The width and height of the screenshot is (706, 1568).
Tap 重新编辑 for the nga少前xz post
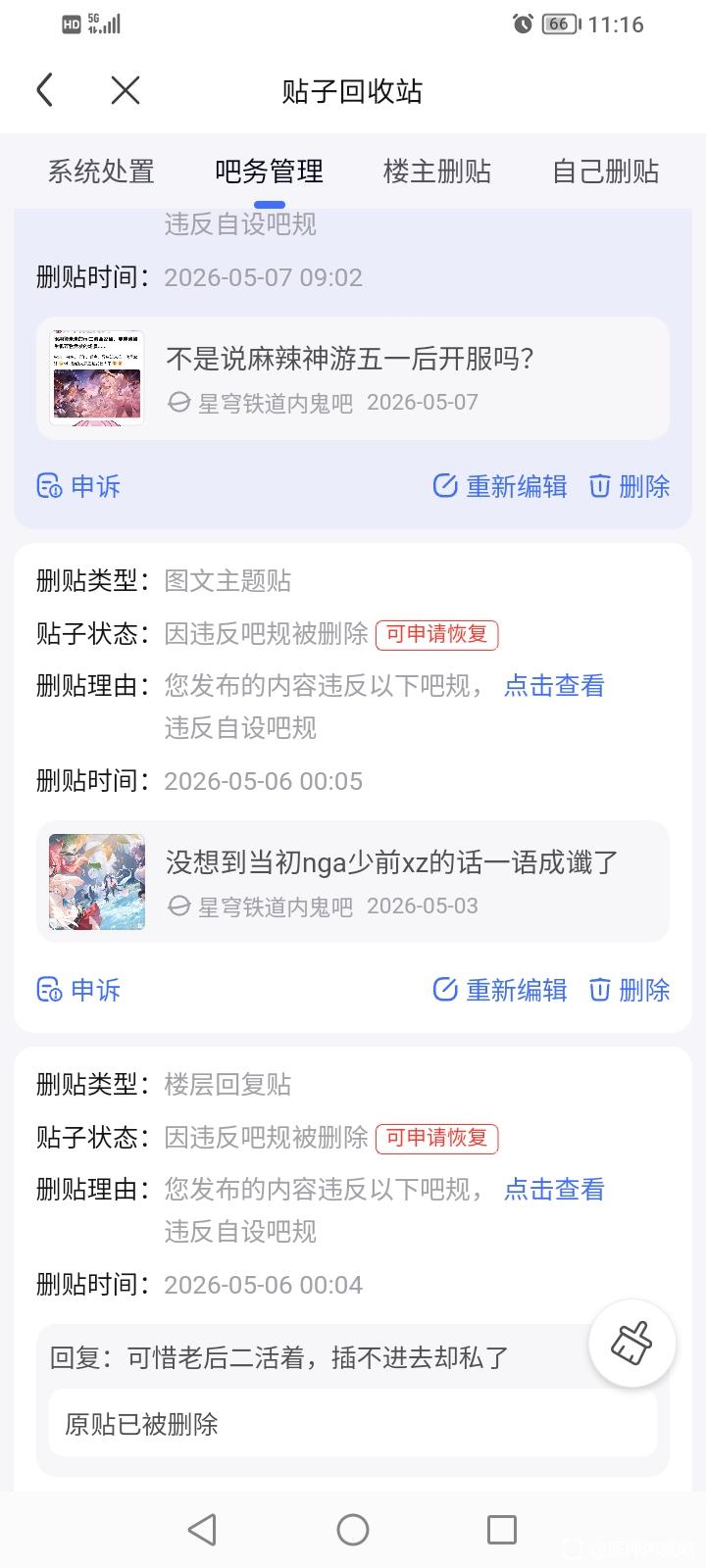(x=500, y=990)
